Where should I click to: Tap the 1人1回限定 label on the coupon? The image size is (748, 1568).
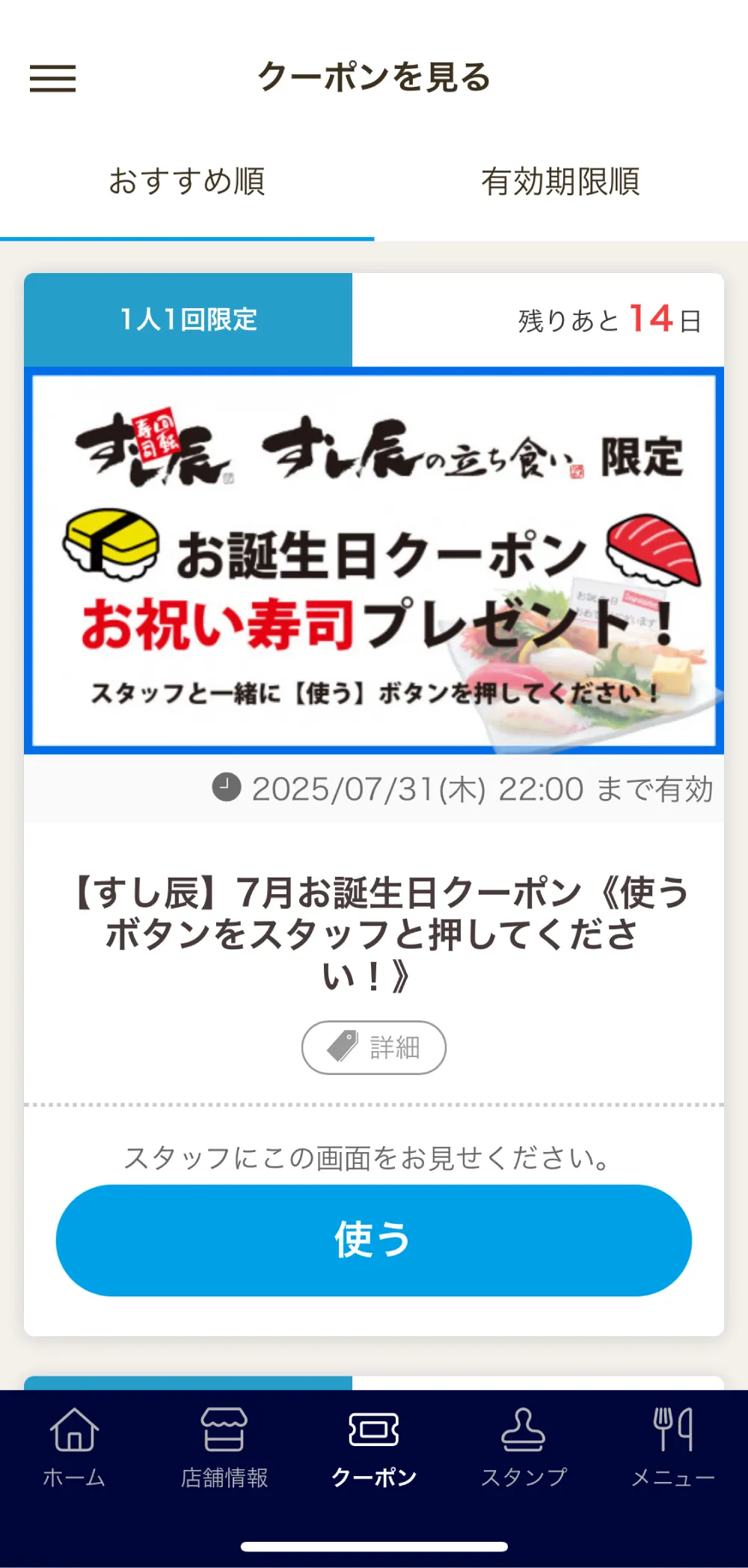coord(187,320)
